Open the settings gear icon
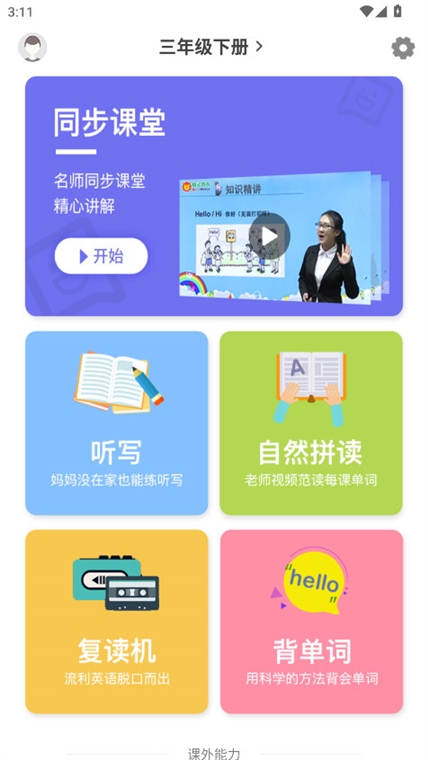This screenshot has width=428, height=760. [403, 48]
